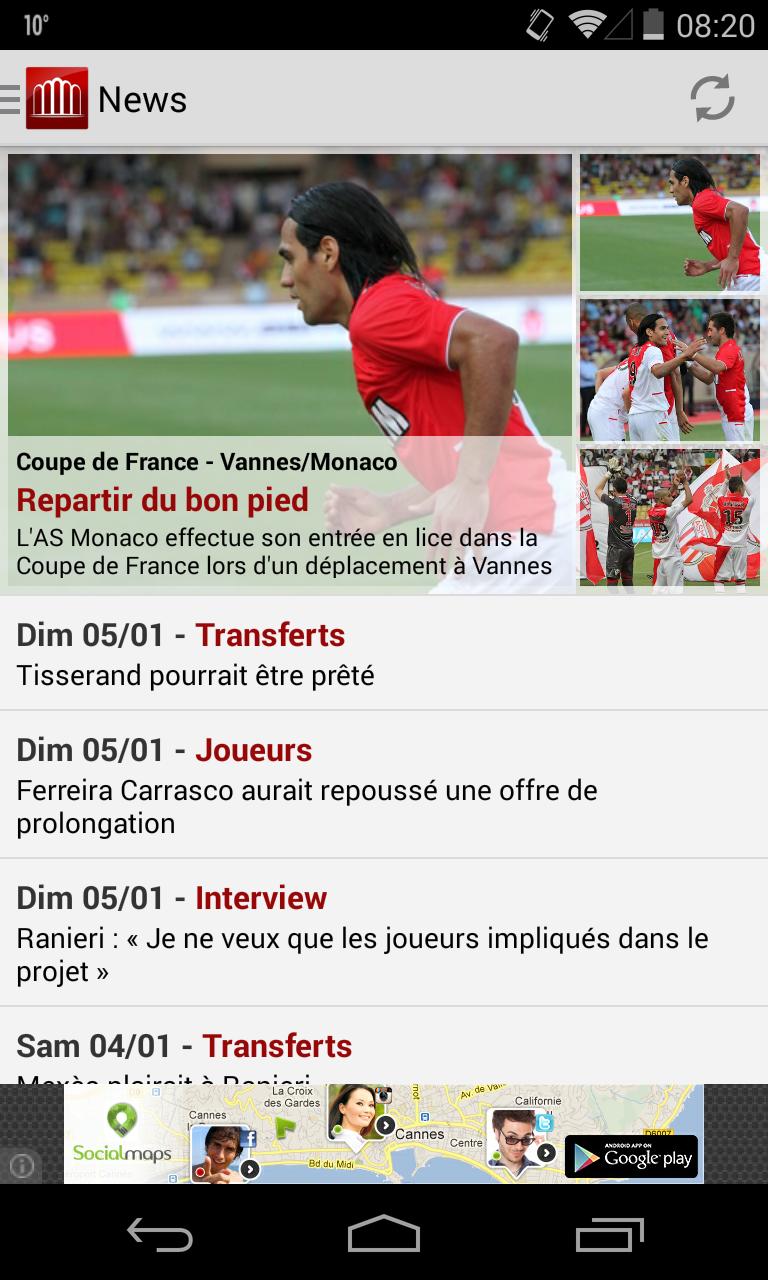Viewport: 768px width, 1280px height.
Task: Get the Socialmaps app on Google Play
Action: [632, 1157]
